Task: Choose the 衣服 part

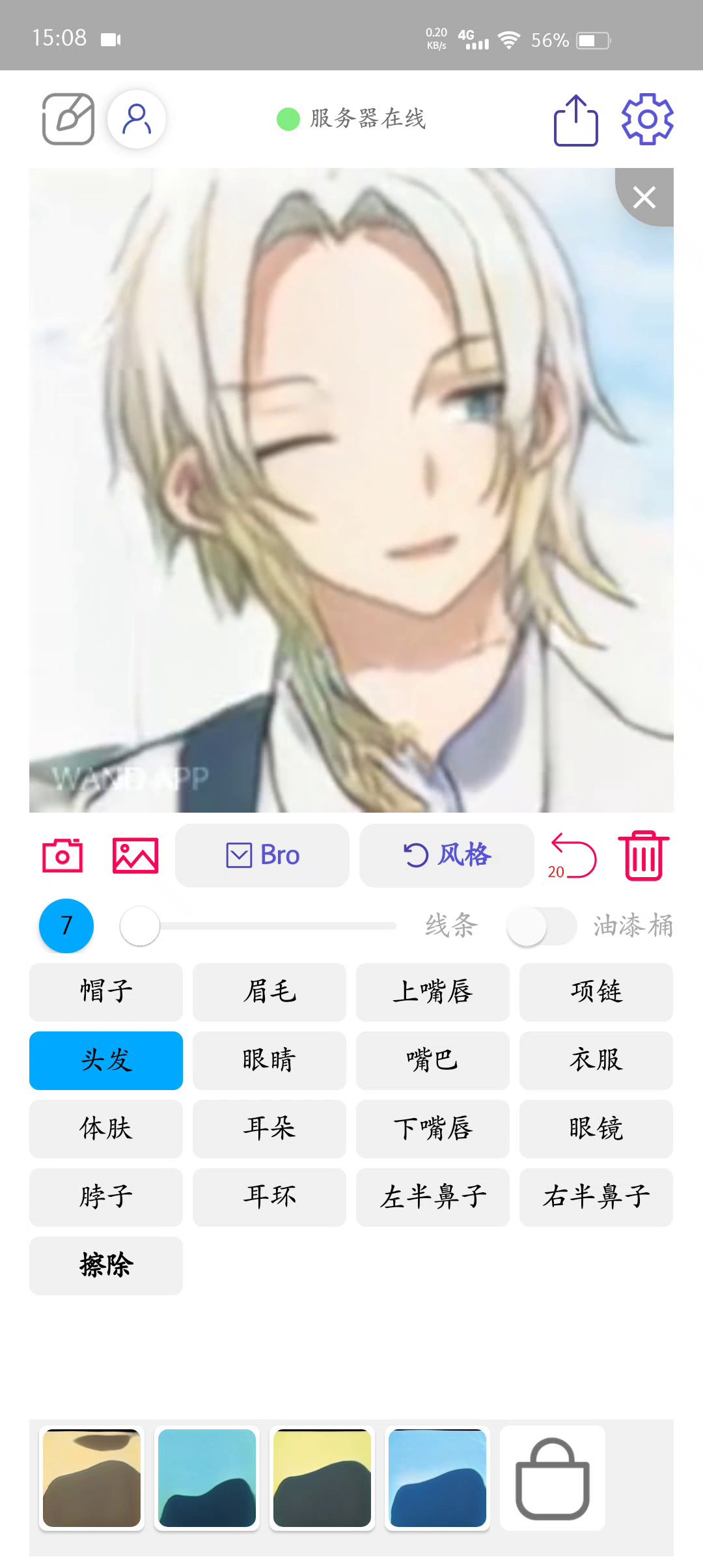Action: click(596, 1060)
